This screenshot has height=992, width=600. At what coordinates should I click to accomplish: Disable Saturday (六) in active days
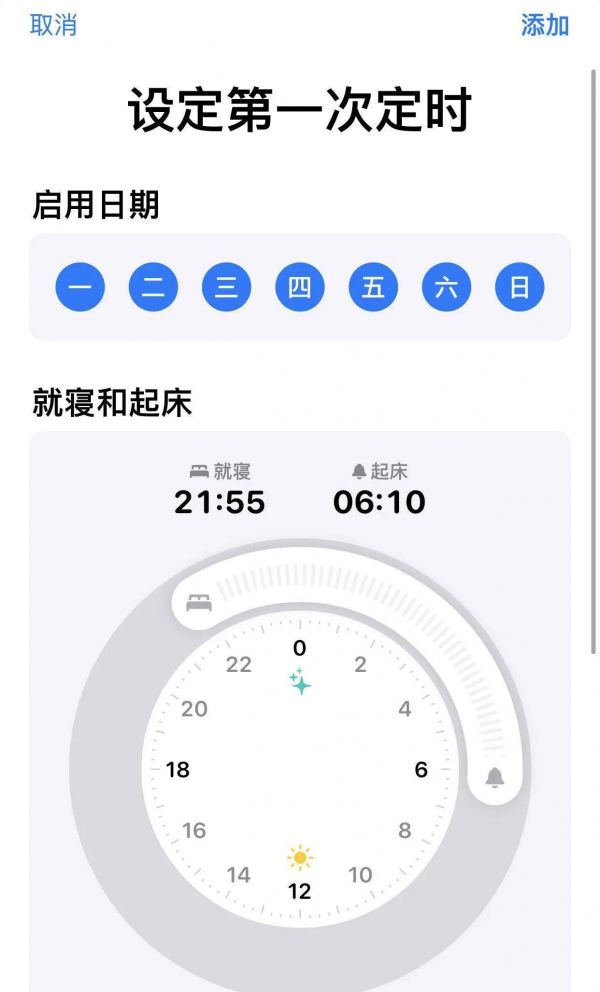(447, 287)
